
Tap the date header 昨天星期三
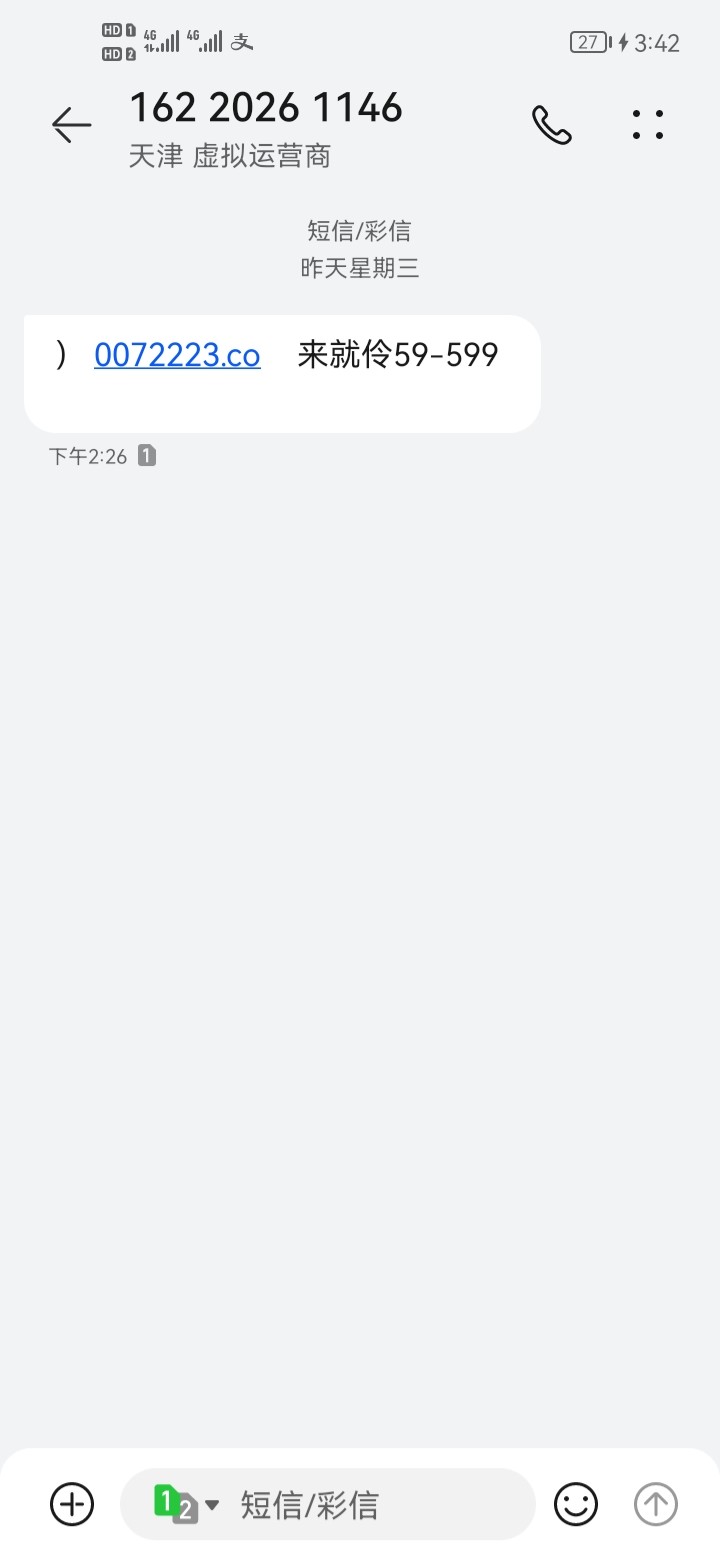[360, 268]
